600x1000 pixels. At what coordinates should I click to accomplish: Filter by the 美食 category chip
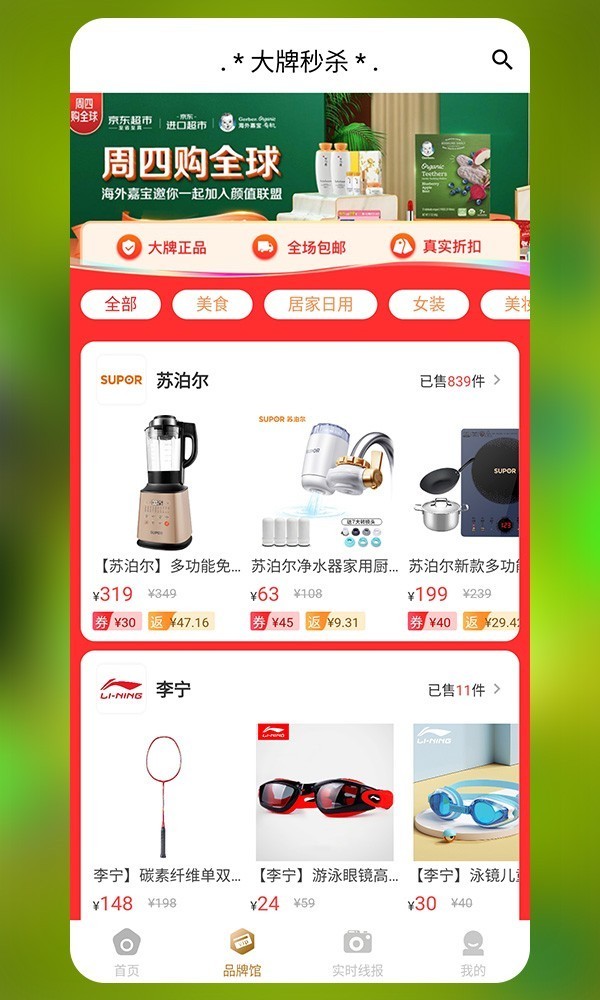click(x=212, y=304)
